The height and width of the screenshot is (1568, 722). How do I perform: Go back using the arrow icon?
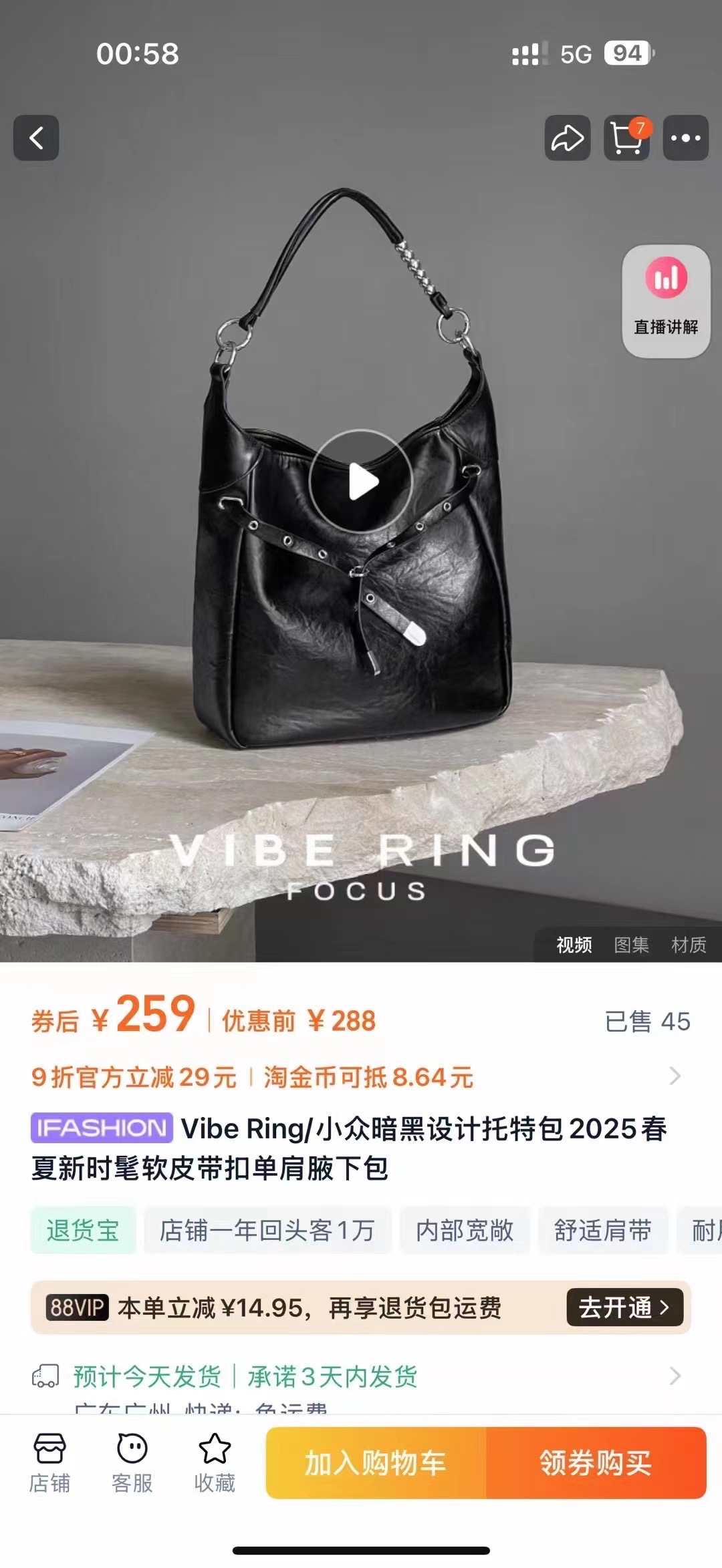pyautogui.click(x=36, y=138)
